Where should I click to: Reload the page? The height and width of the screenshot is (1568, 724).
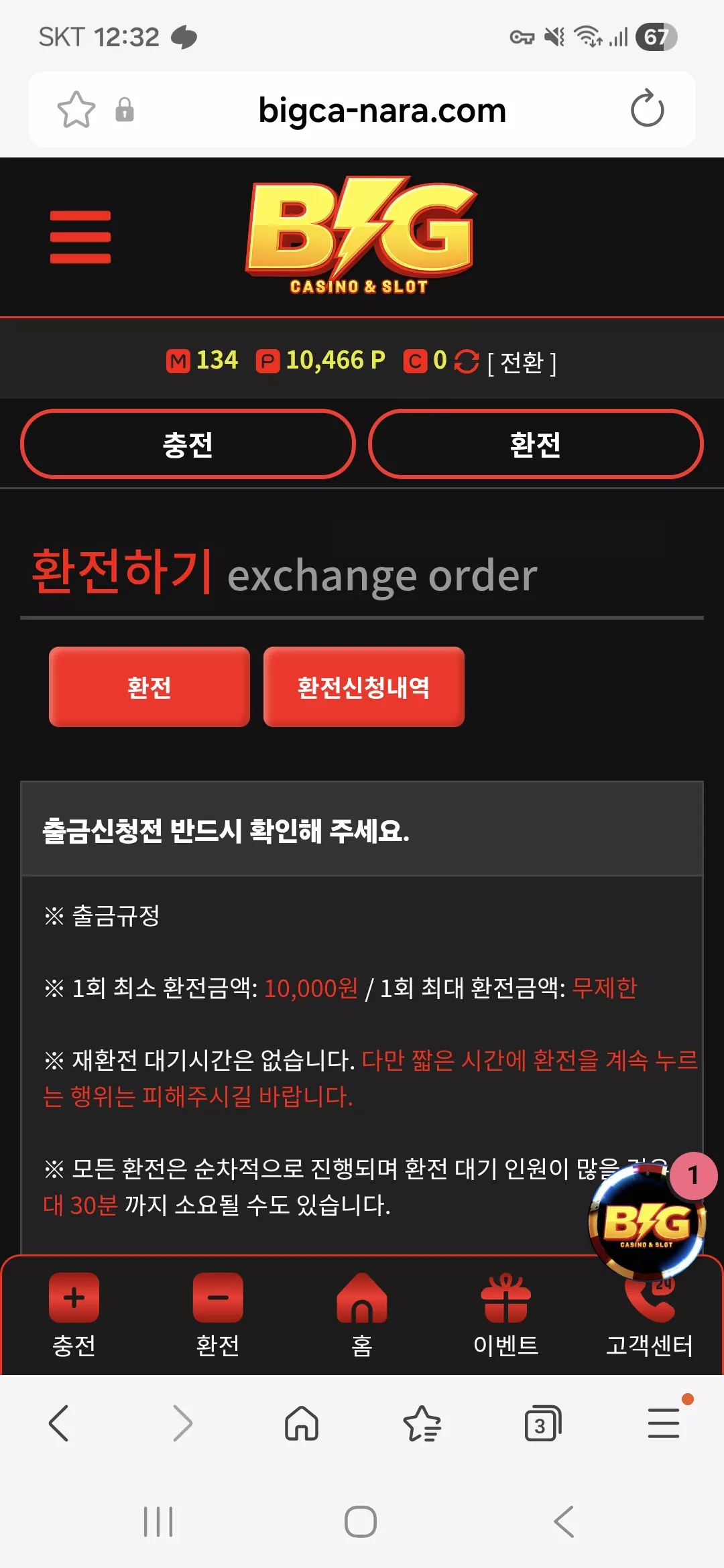point(648,109)
